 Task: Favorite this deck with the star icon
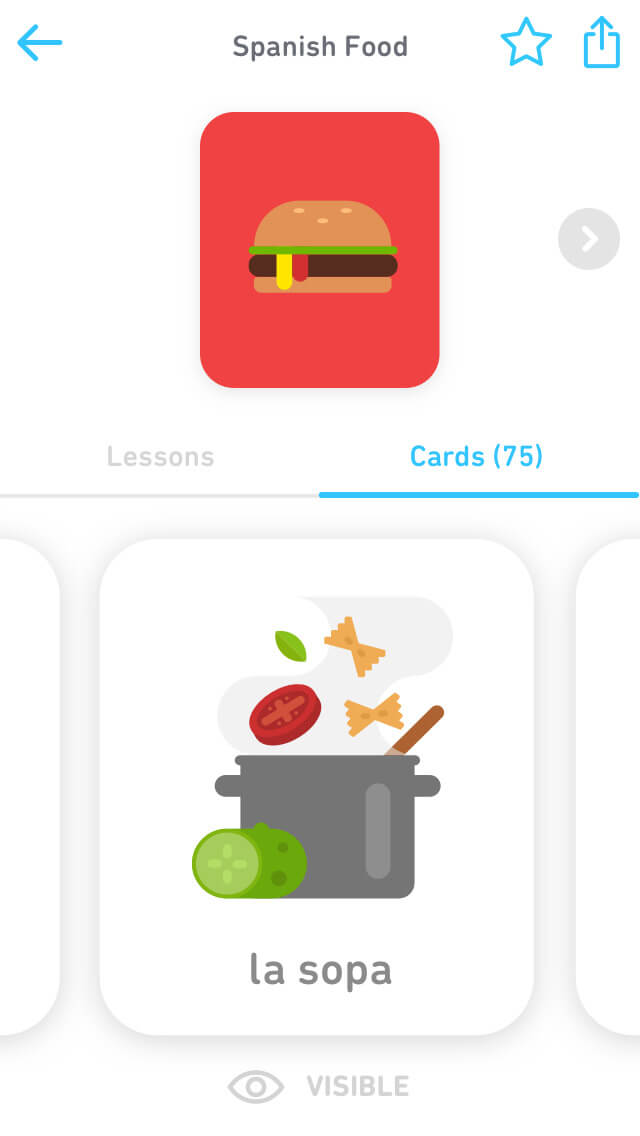[526, 42]
